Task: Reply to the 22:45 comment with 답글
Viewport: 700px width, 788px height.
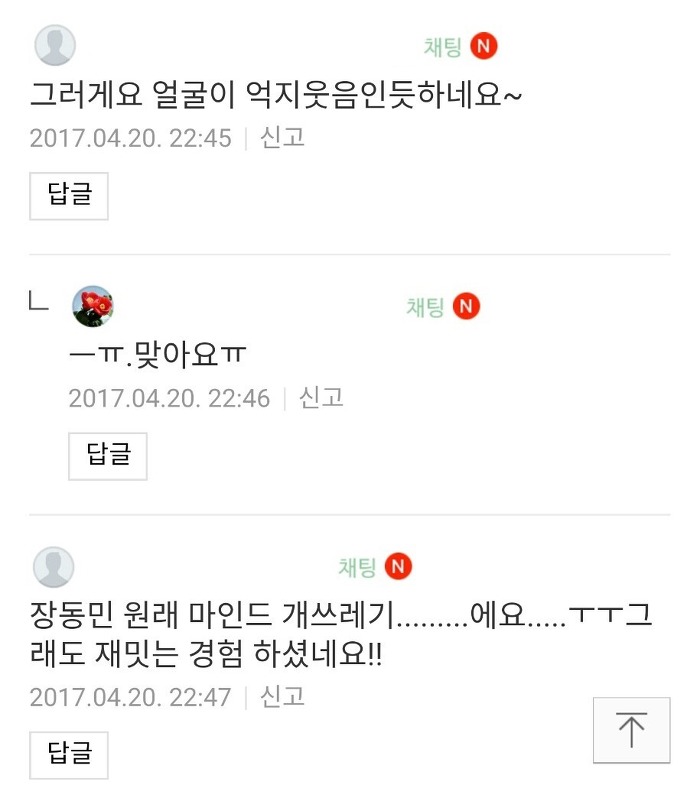Action: click(x=69, y=196)
